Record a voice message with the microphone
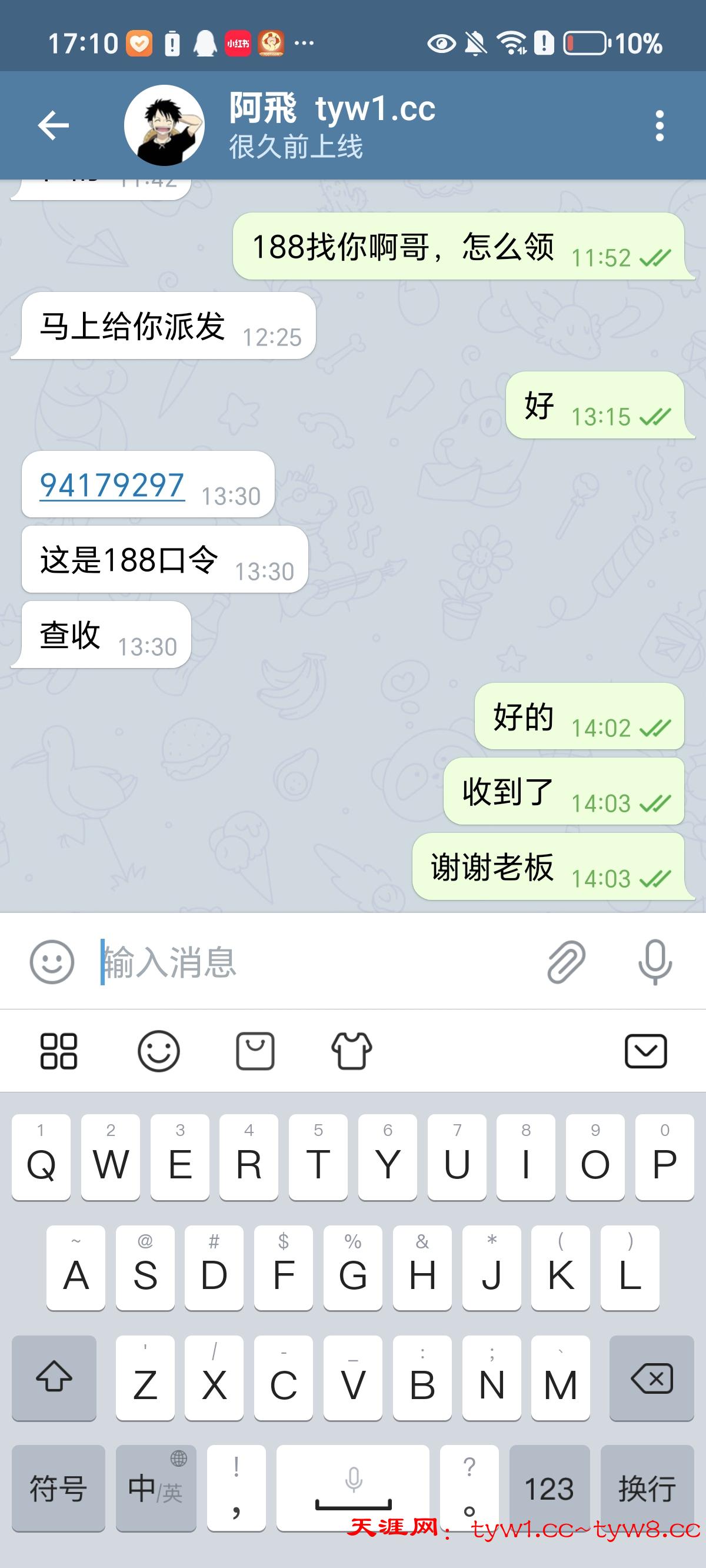Image resolution: width=706 pixels, height=1568 pixels. [x=655, y=962]
